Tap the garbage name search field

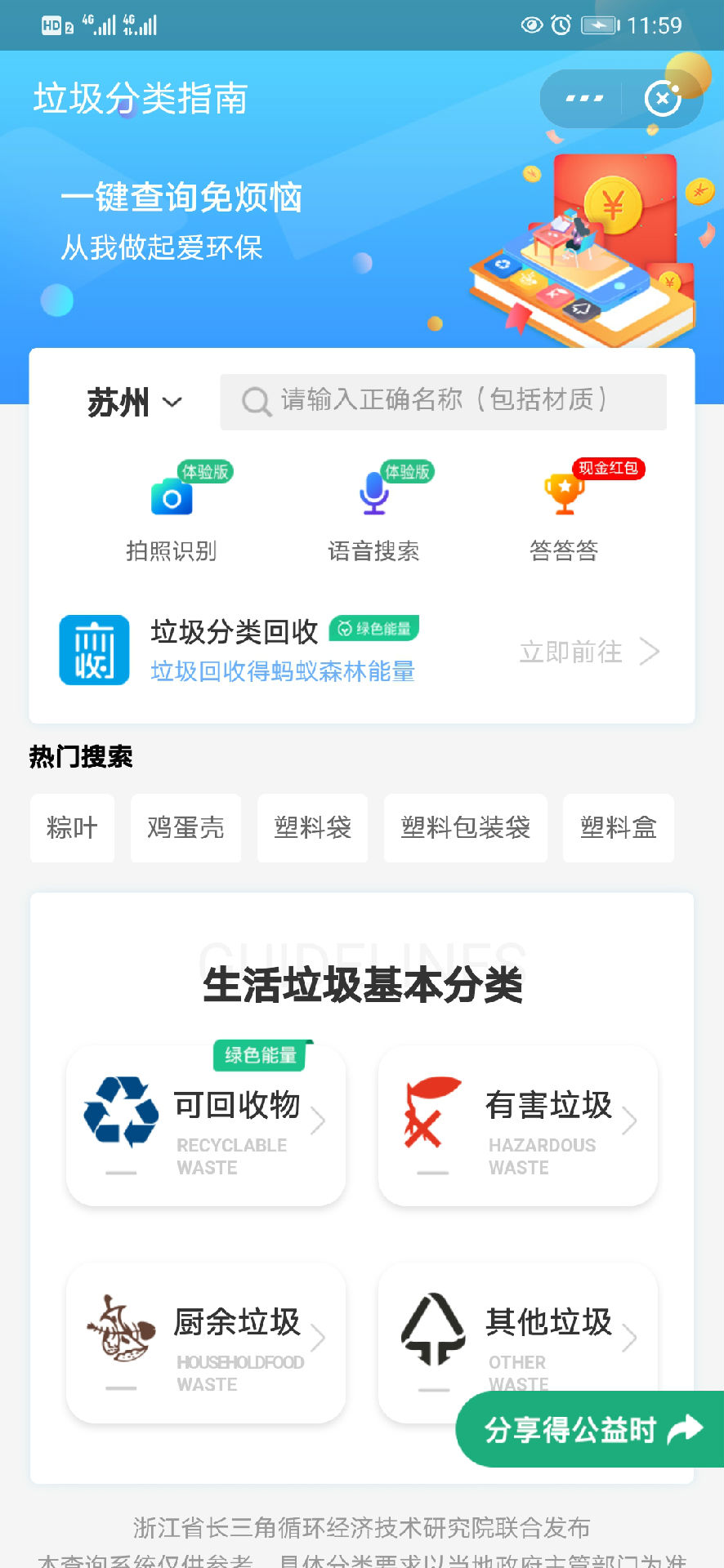[443, 401]
